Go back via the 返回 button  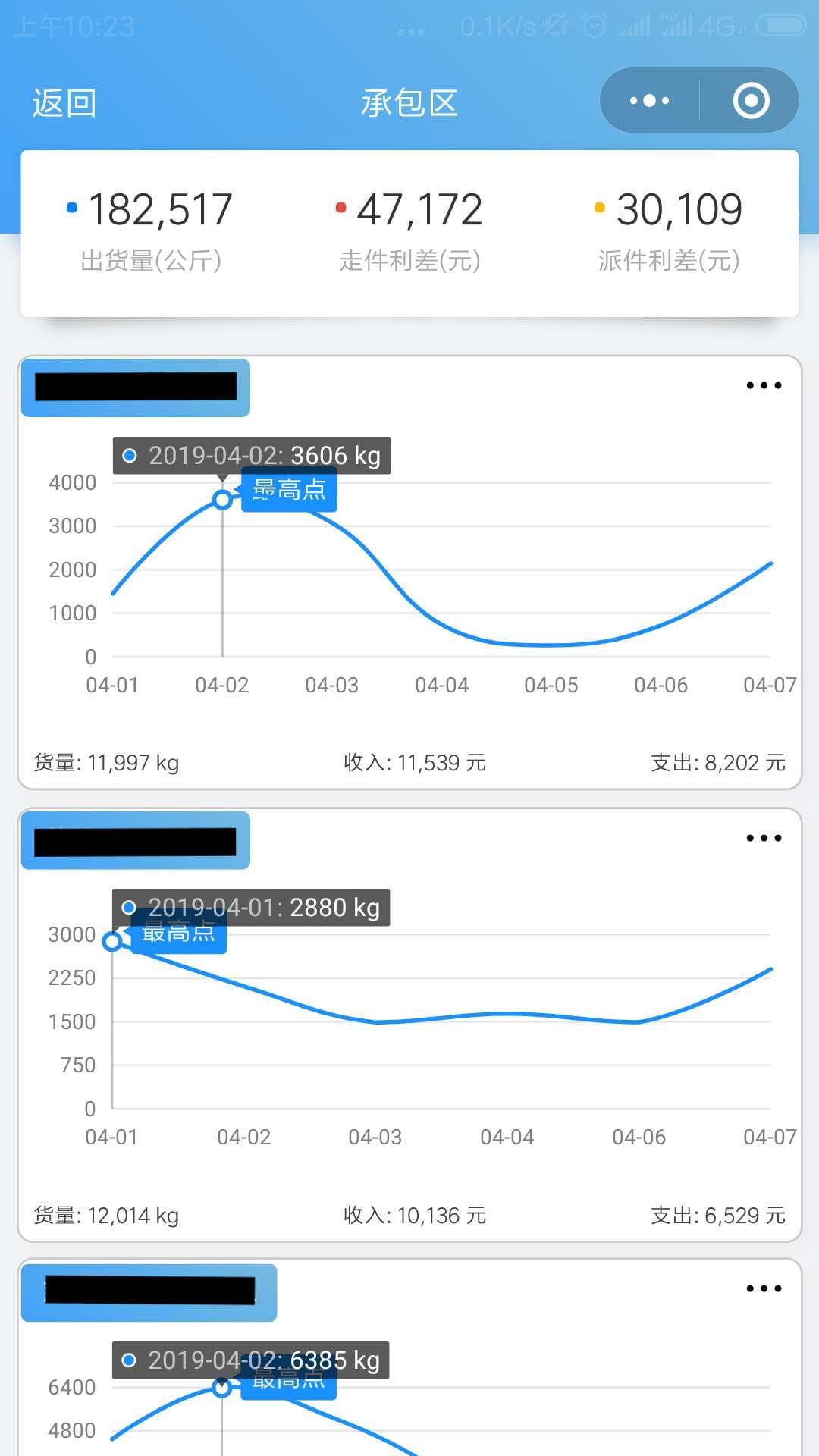pyautogui.click(x=64, y=103)
